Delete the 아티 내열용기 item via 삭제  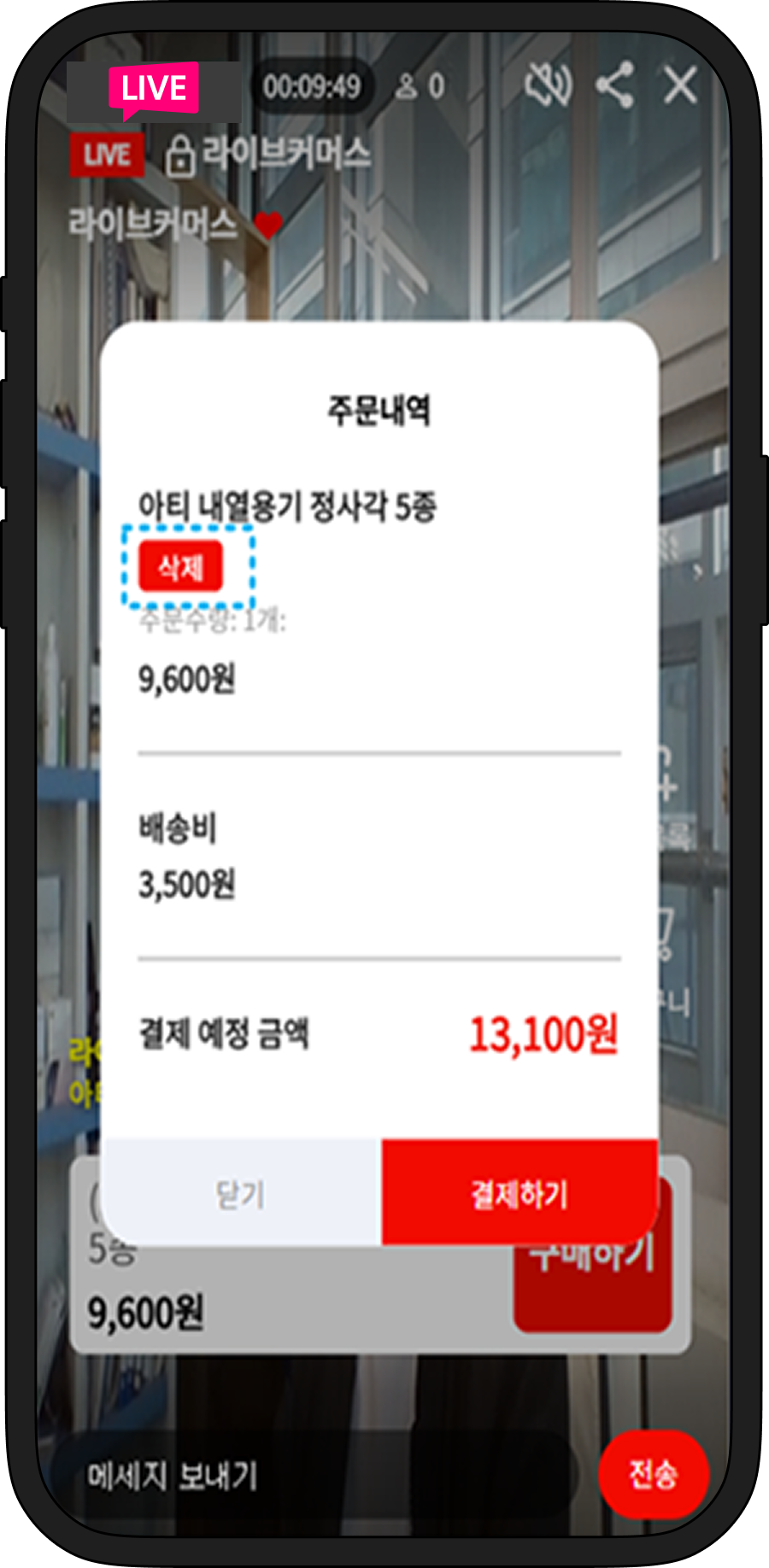181,566
